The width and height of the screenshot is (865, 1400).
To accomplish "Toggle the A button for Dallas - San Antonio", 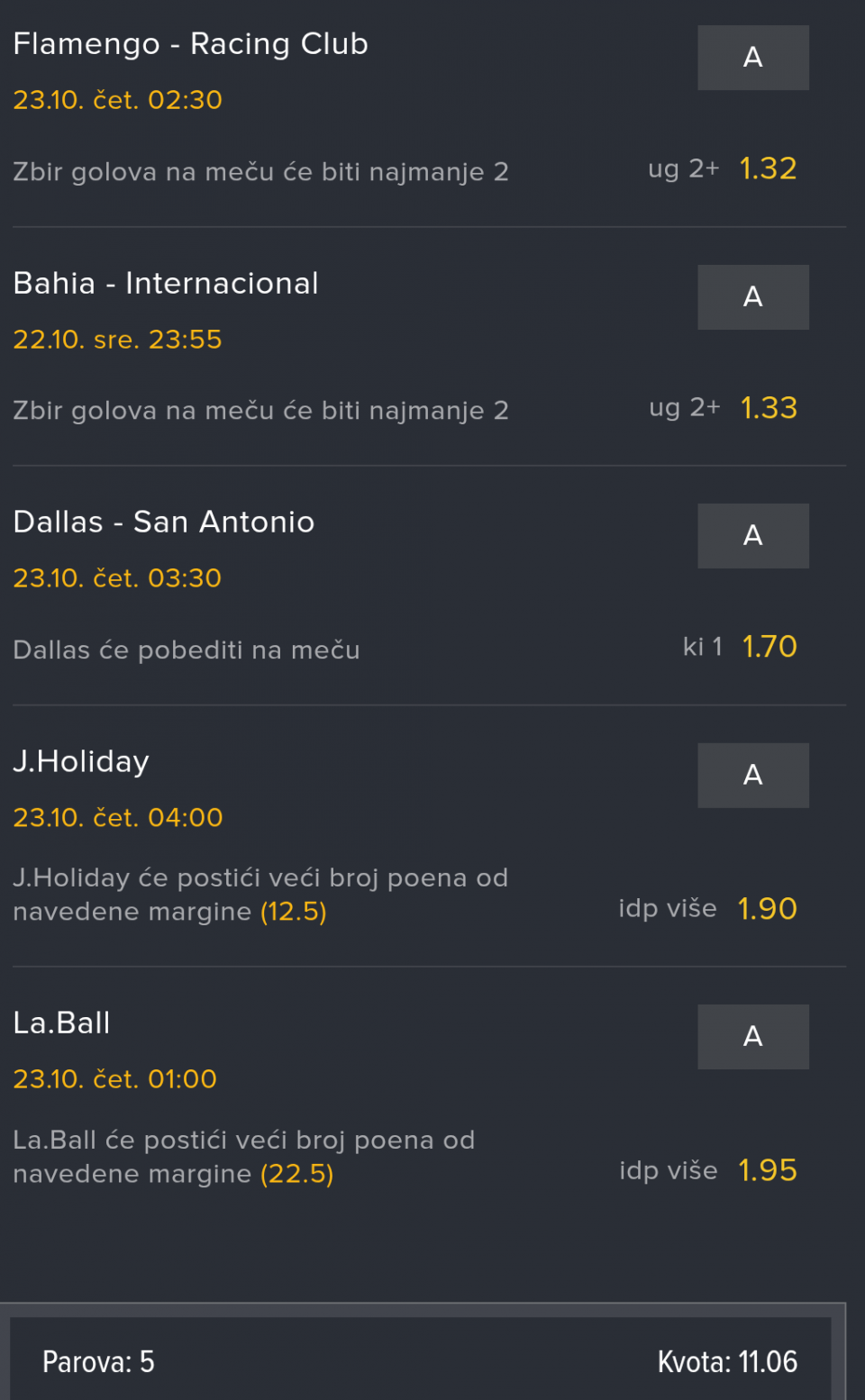I will [x=752, y=536].
